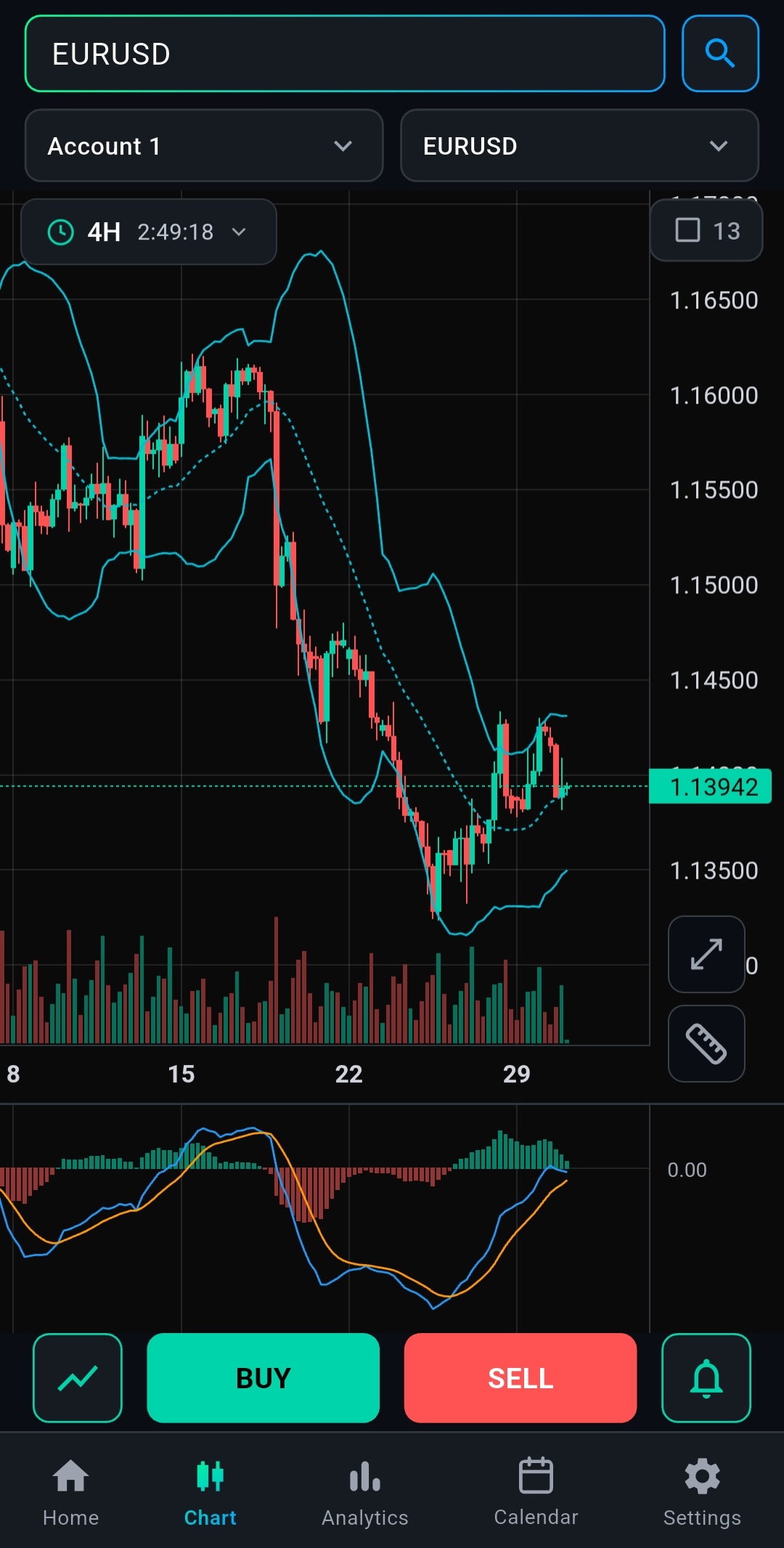This screenshot has height=1548, width=784.
Task: Place a BUY order
Action: point(263,1377)
